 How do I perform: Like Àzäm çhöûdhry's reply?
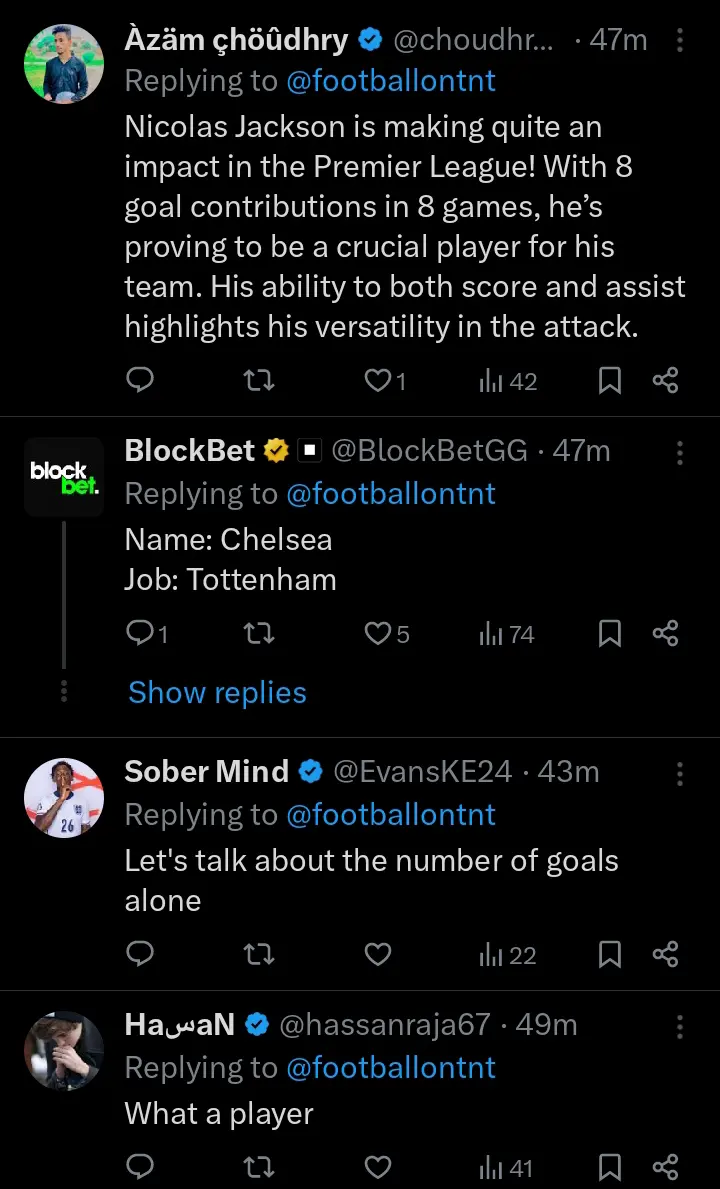tap(377, 380)
